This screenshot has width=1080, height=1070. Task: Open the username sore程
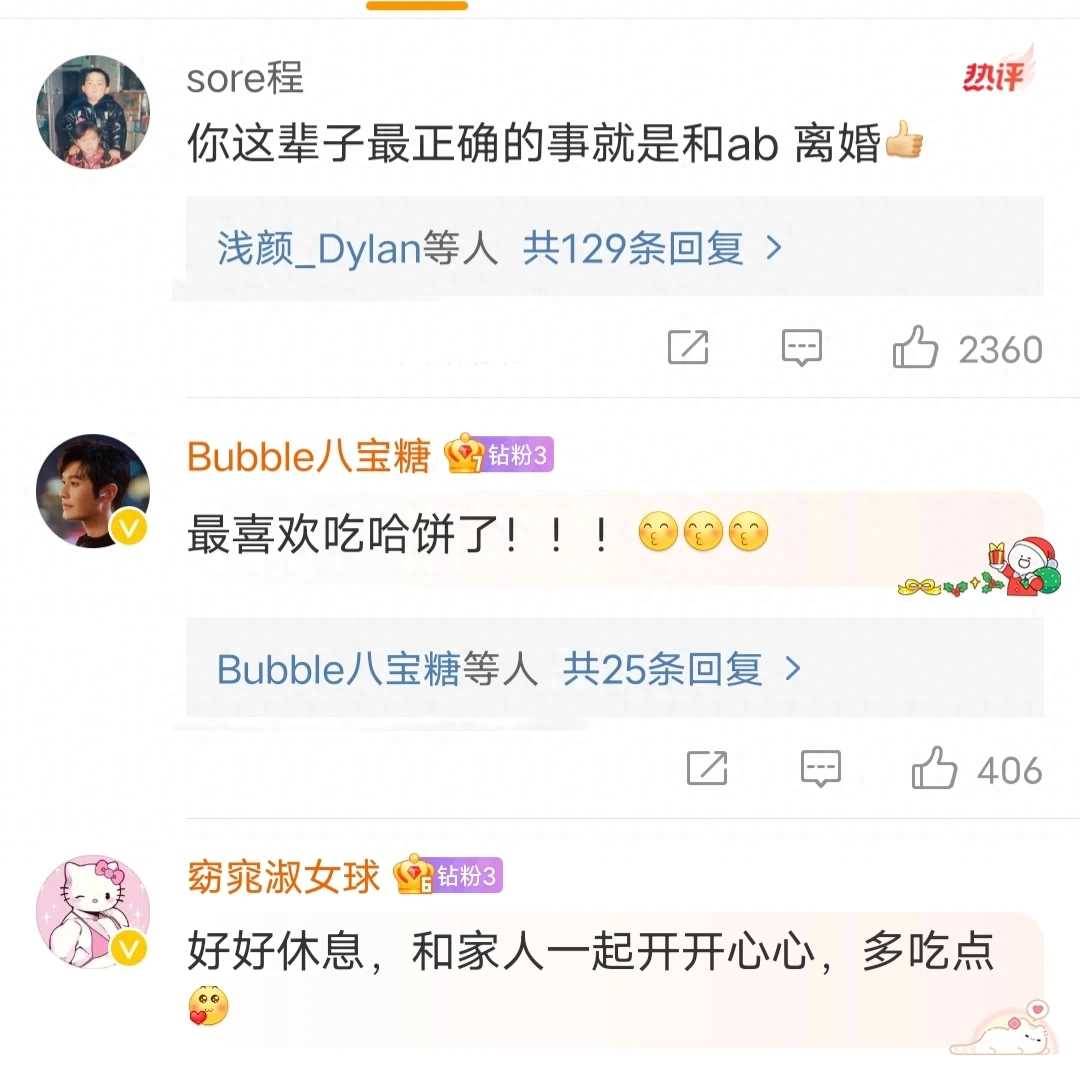pos(245,78)
